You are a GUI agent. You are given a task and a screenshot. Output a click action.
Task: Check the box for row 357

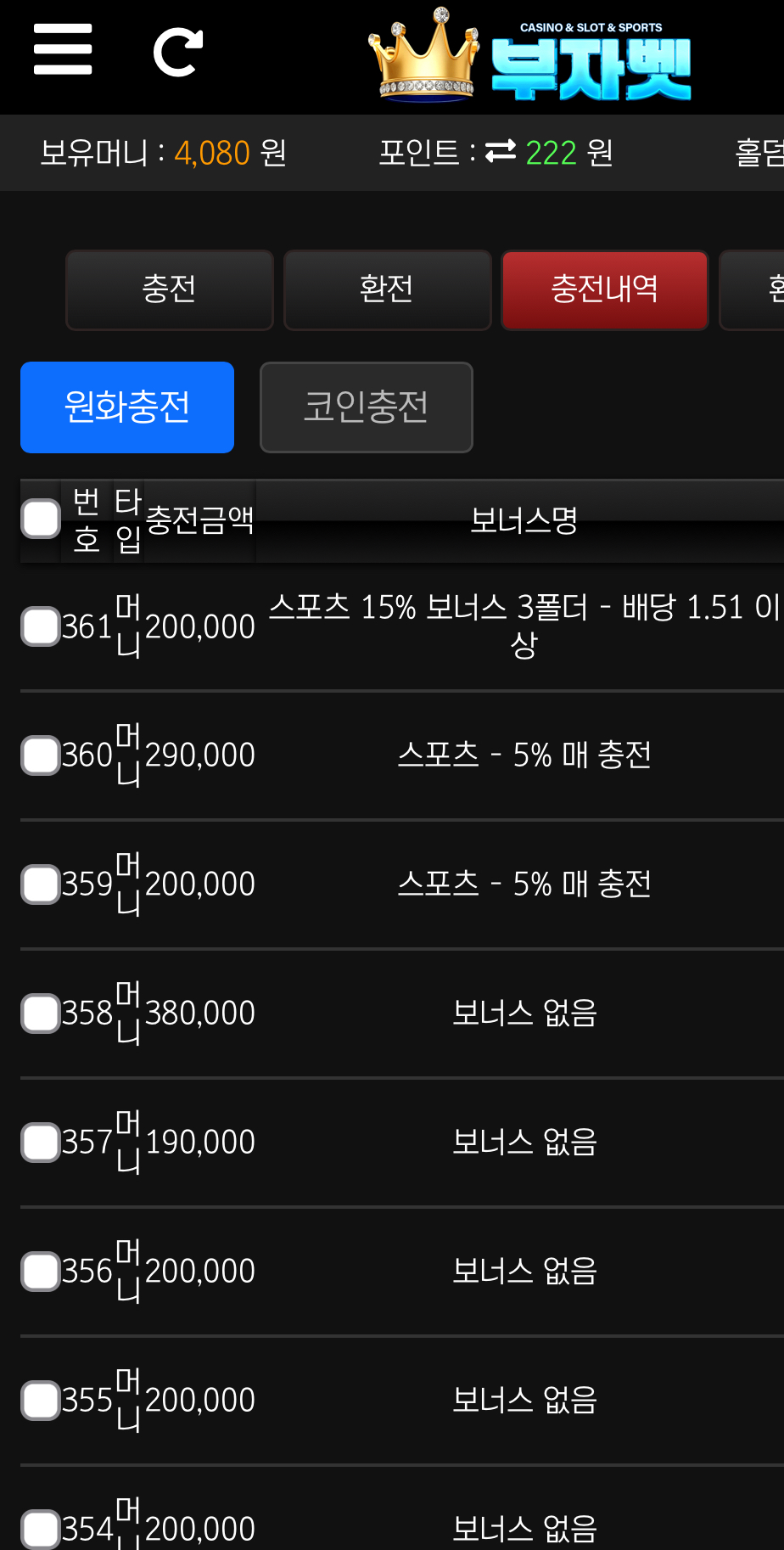41,1143
